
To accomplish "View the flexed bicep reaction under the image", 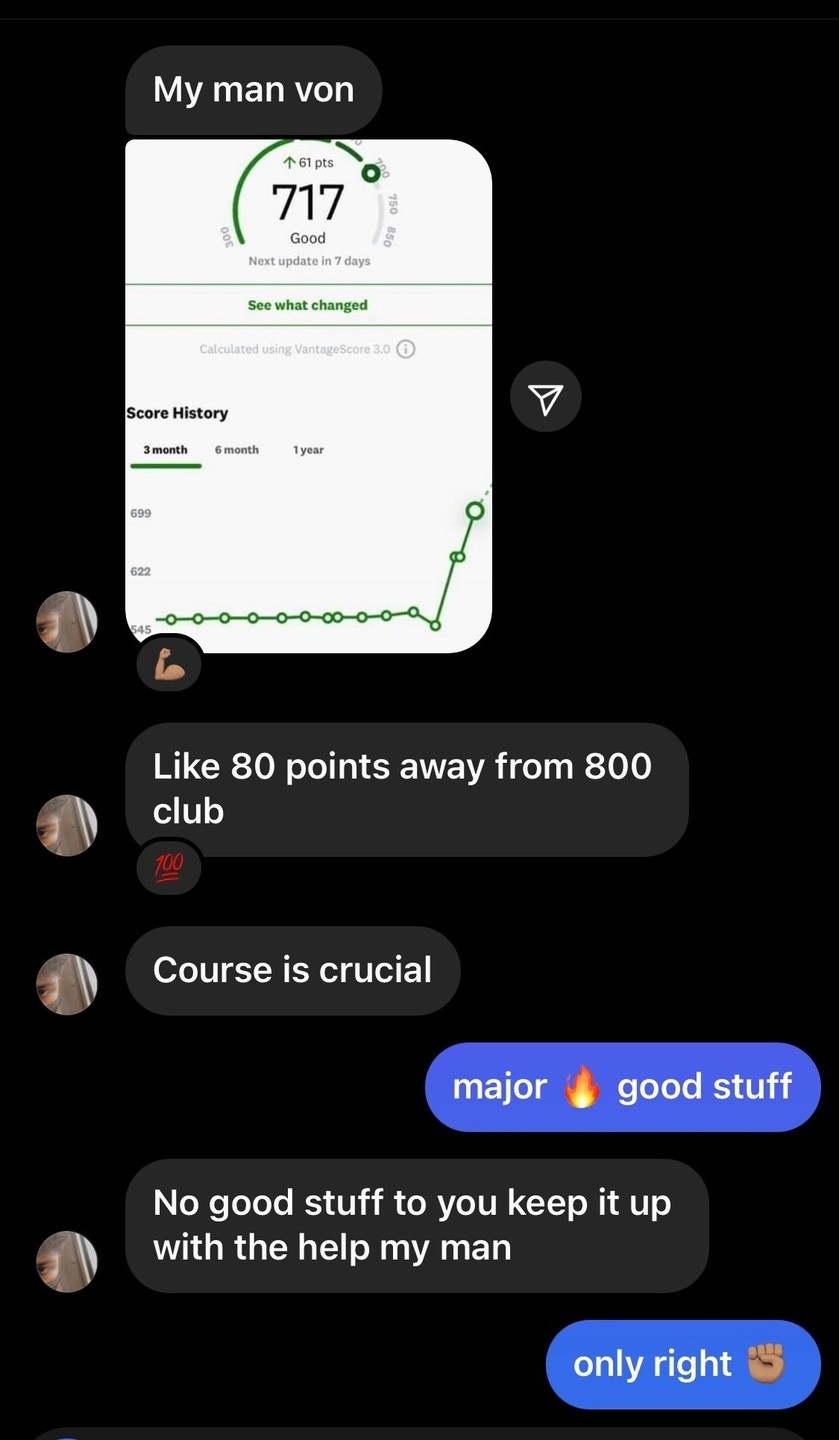I will click(x=169, y=664).
